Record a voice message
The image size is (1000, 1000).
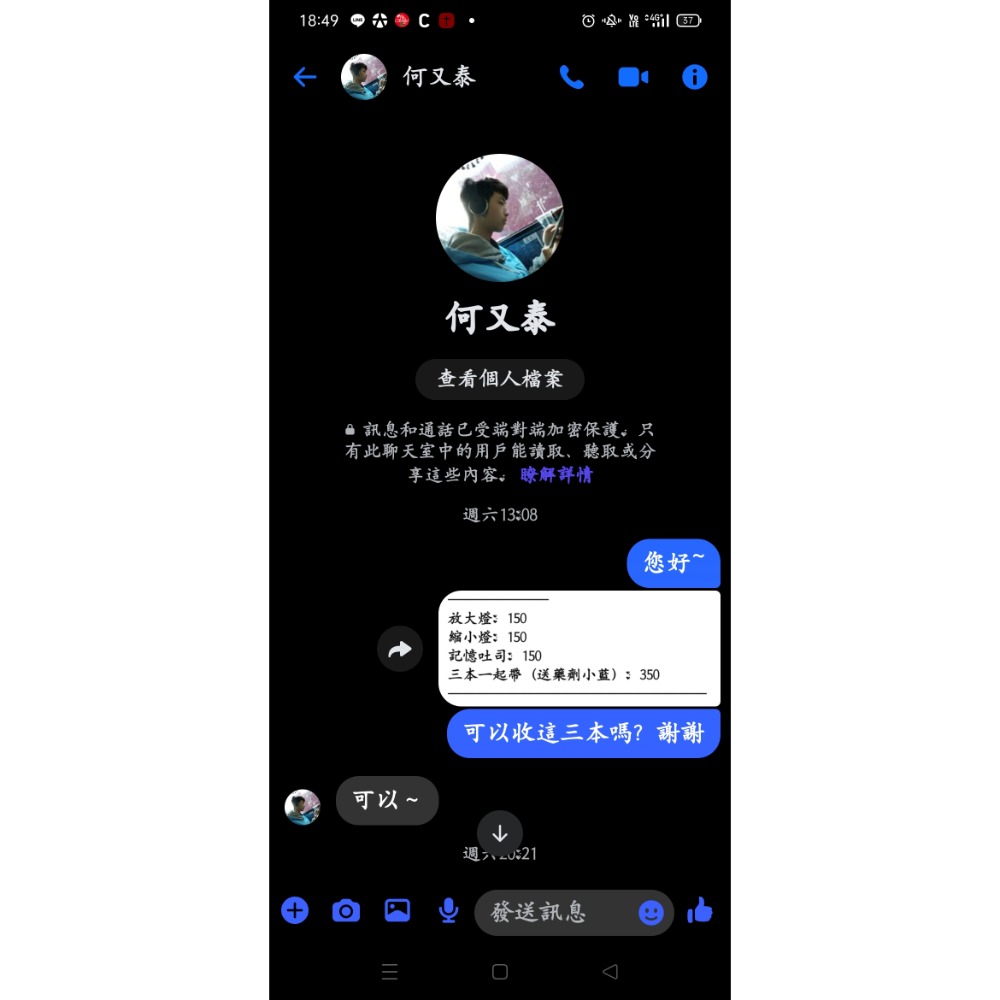tap(448, 910)
